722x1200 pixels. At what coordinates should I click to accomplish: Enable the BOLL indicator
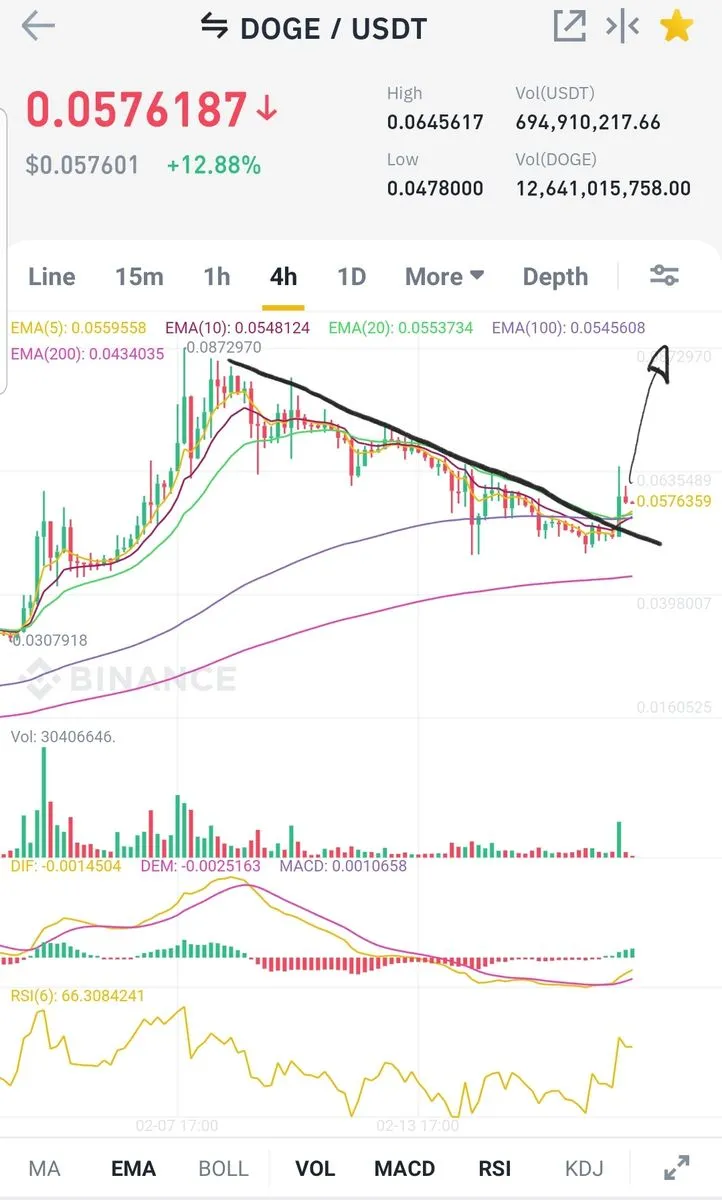point(224,1168)
